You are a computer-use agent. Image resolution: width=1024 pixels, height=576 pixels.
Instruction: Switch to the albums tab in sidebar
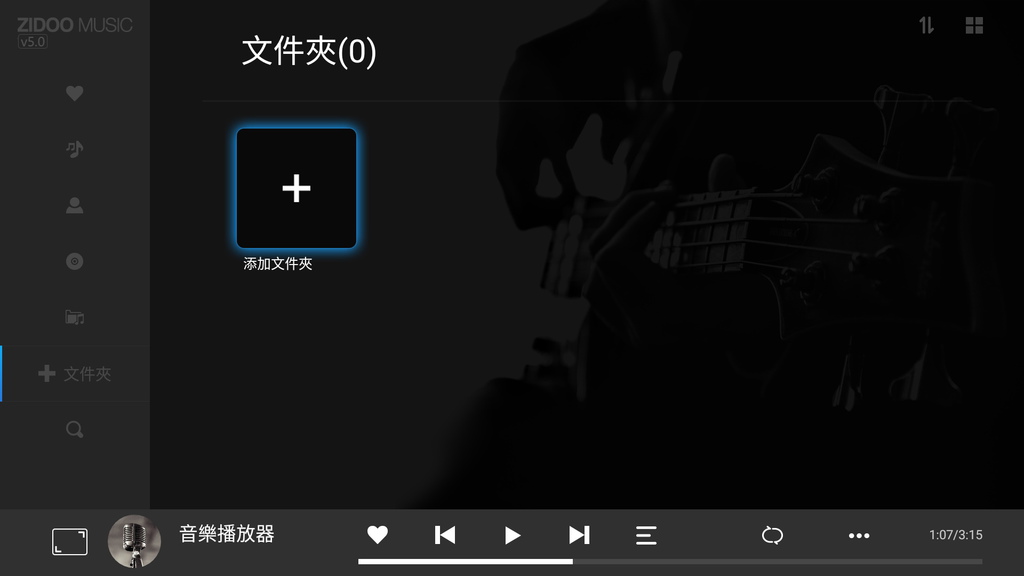74,261
